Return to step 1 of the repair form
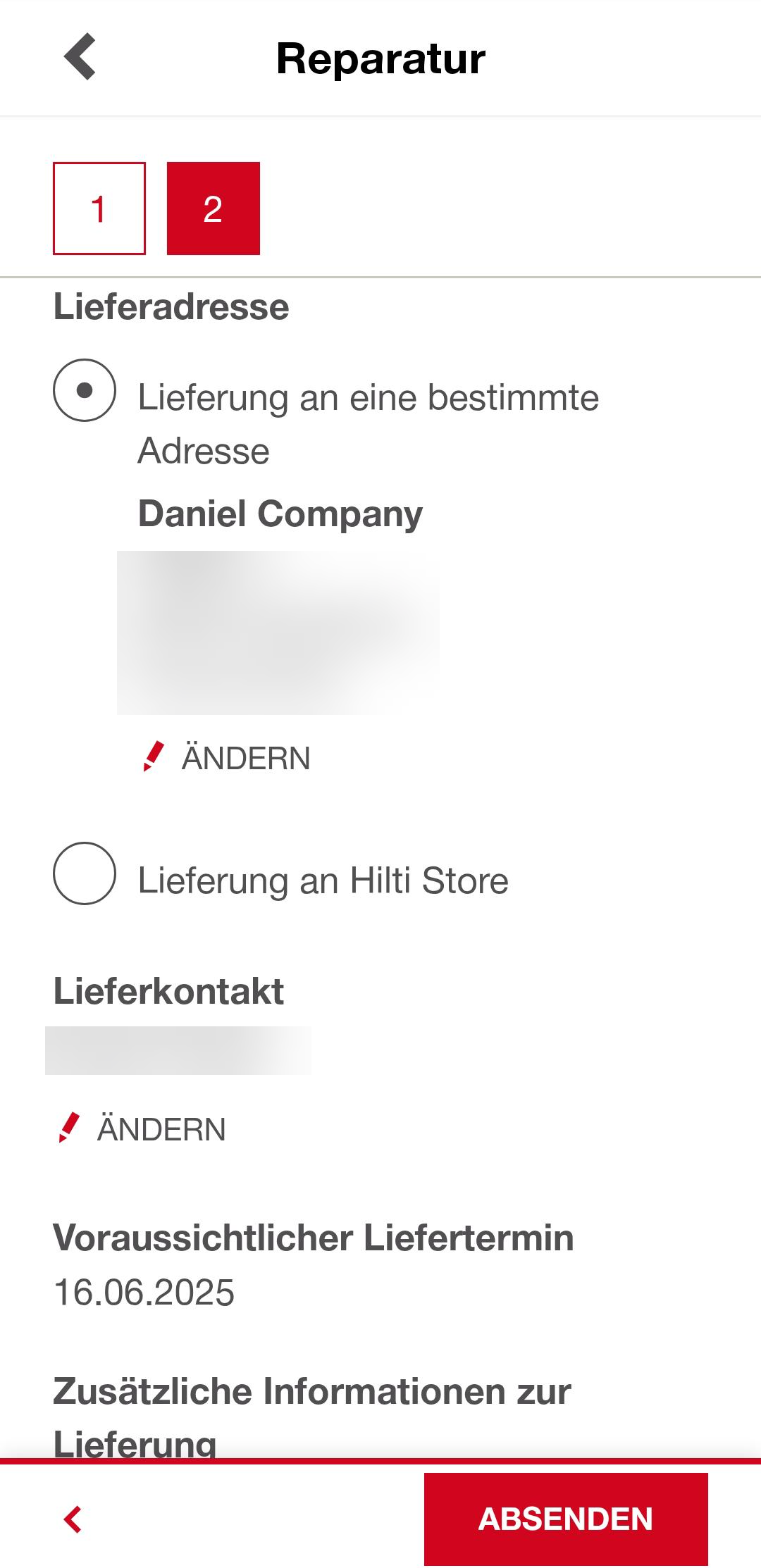 [99, 209]
